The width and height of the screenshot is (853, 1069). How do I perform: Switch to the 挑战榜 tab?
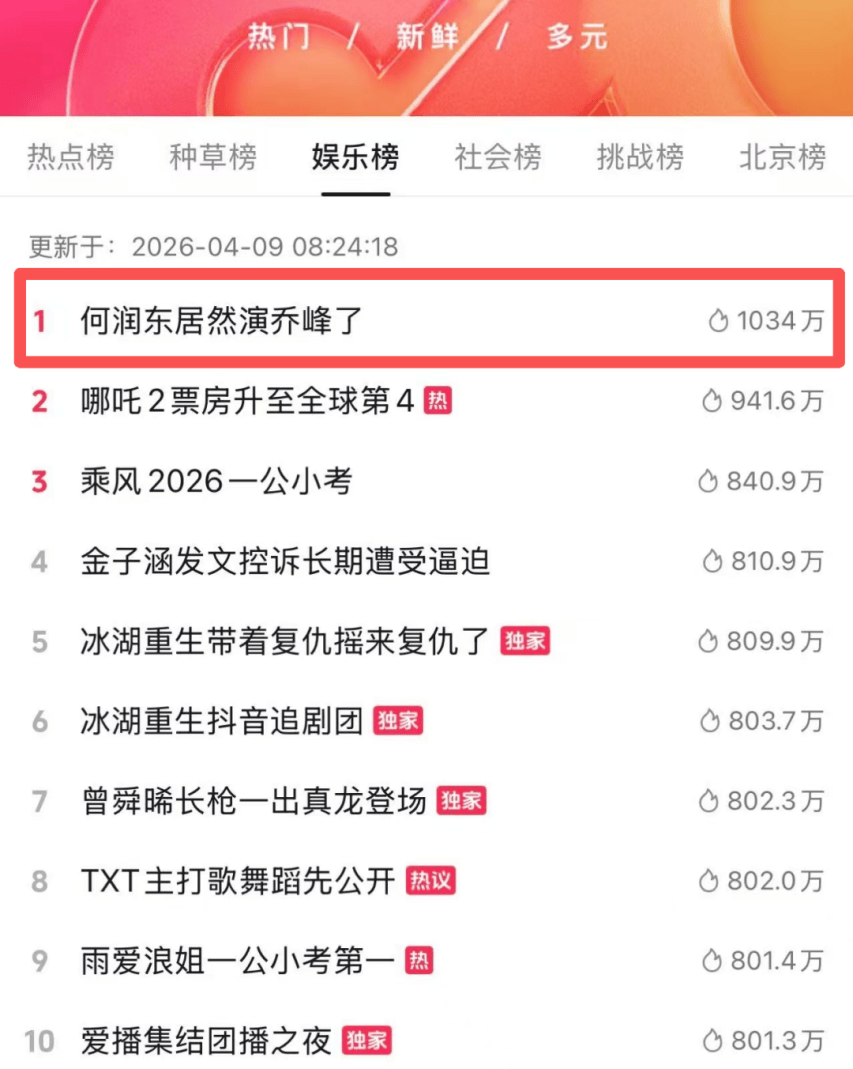pos(640,157)
